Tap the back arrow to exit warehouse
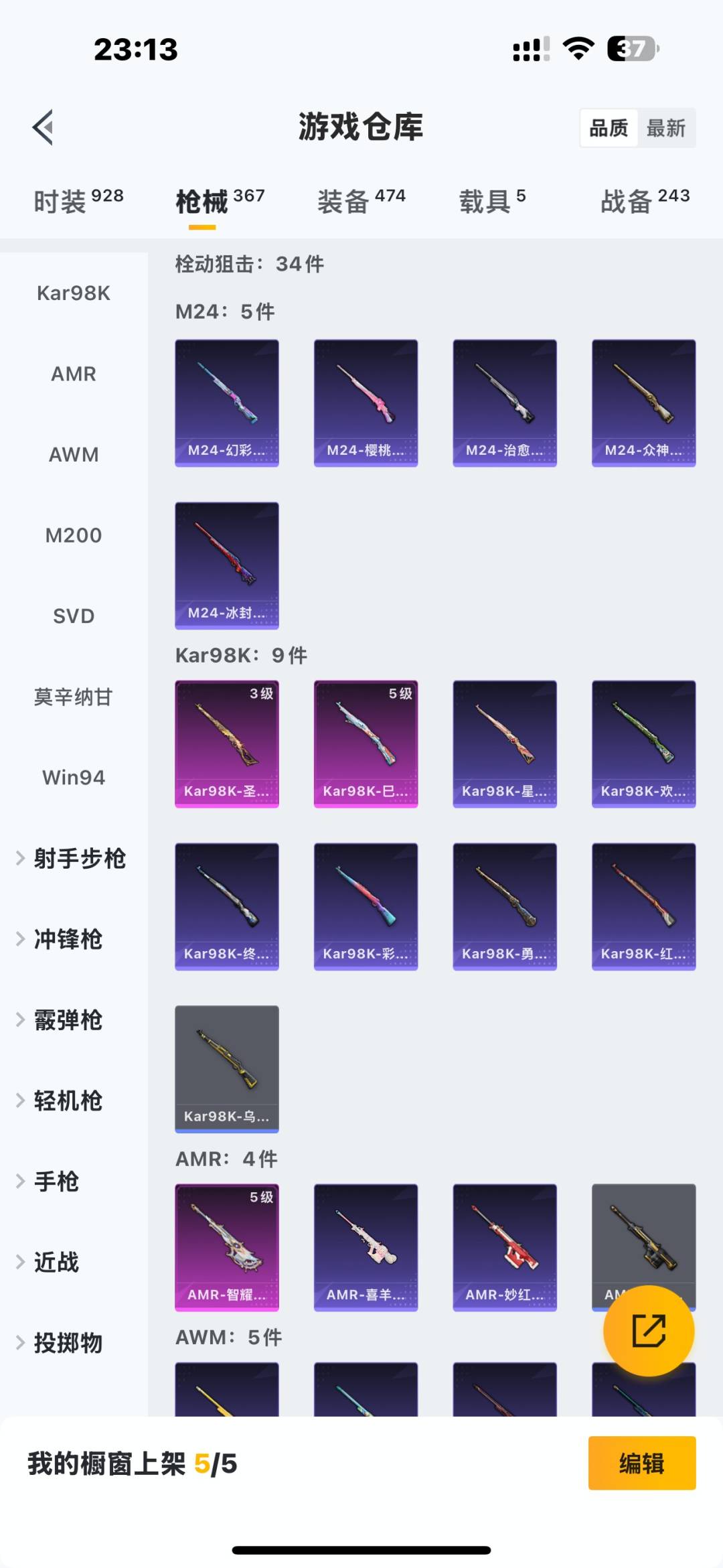This screenshot has width=723, height=1568. point(44,129)
